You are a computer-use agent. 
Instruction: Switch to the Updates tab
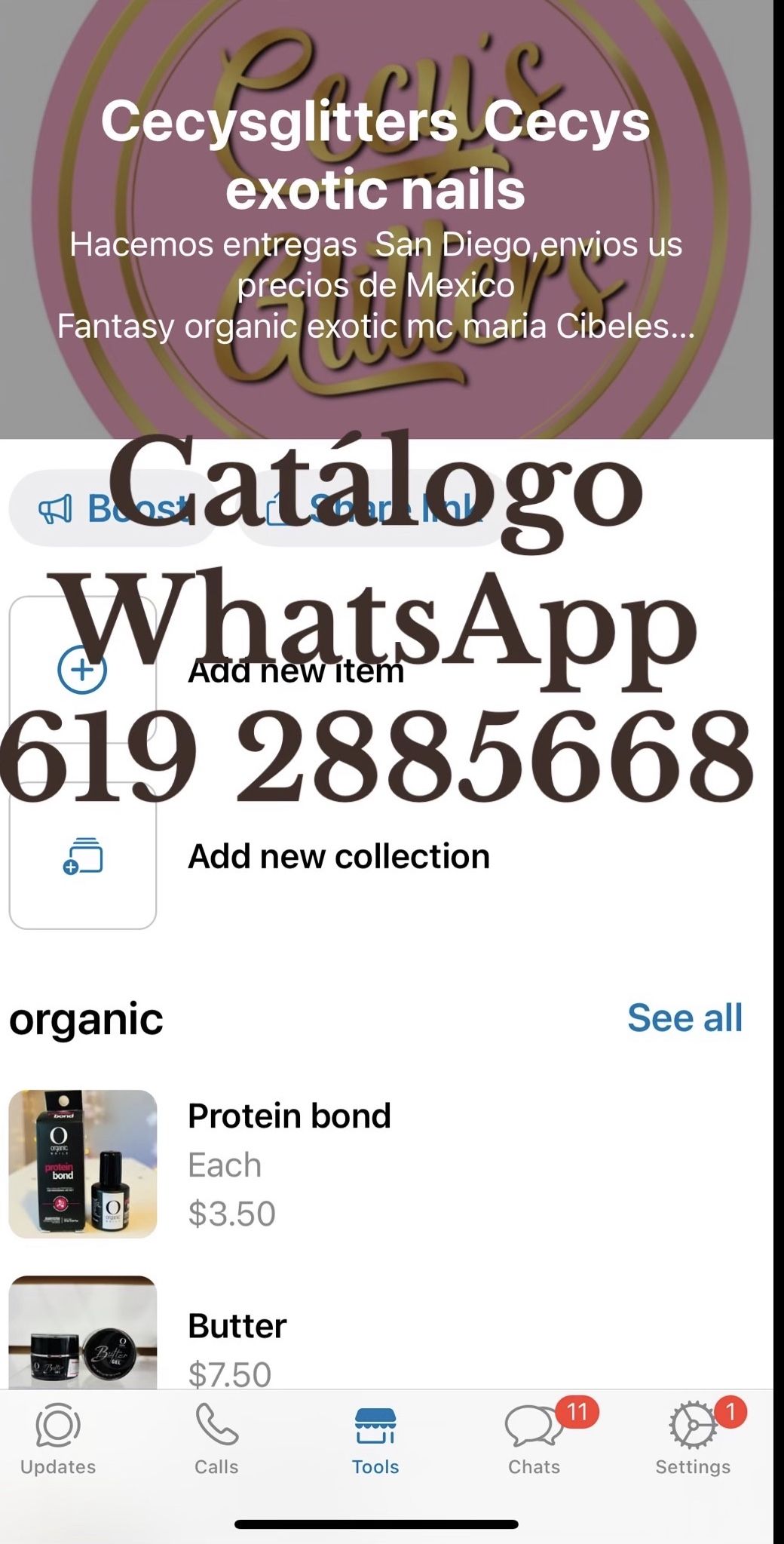point(58,1439)
